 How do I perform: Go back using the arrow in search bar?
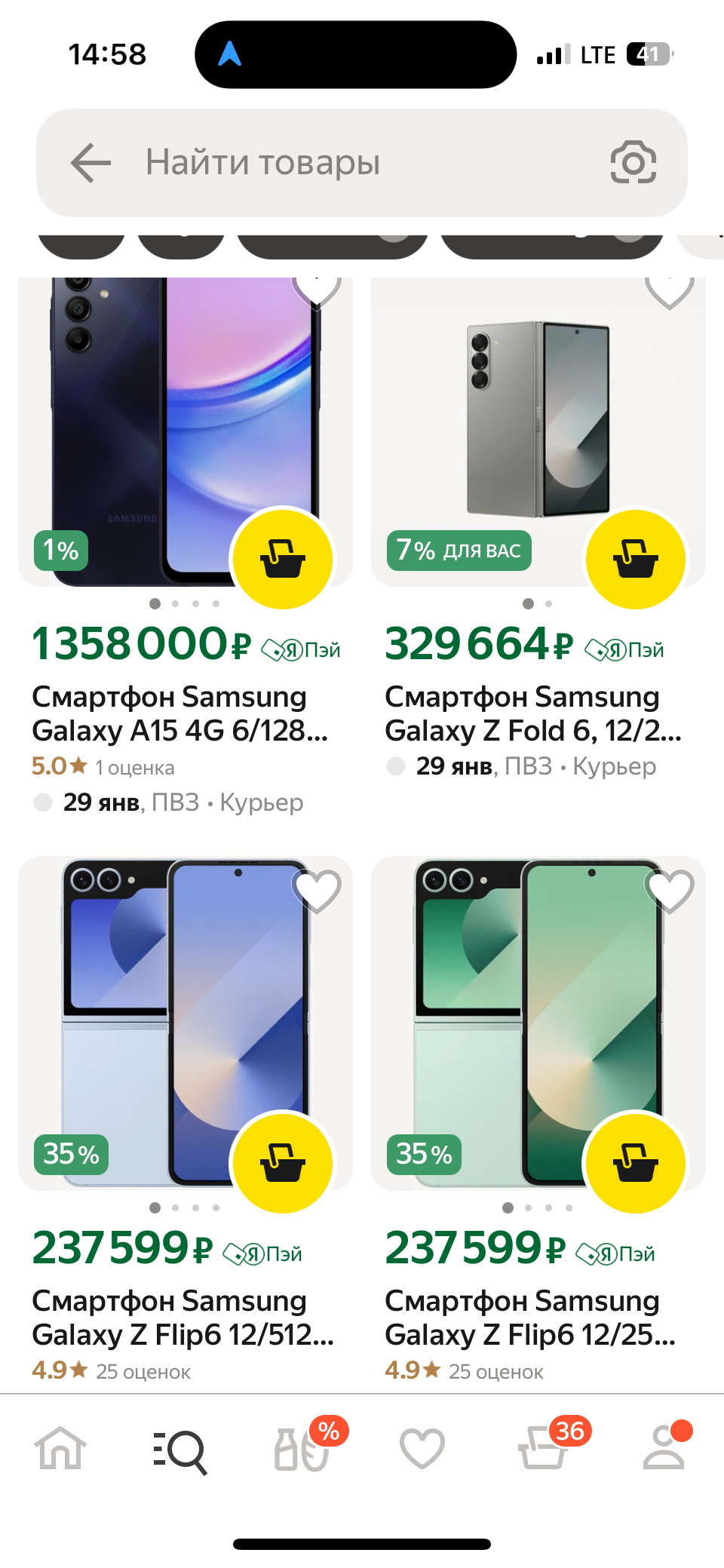point(90,163)
